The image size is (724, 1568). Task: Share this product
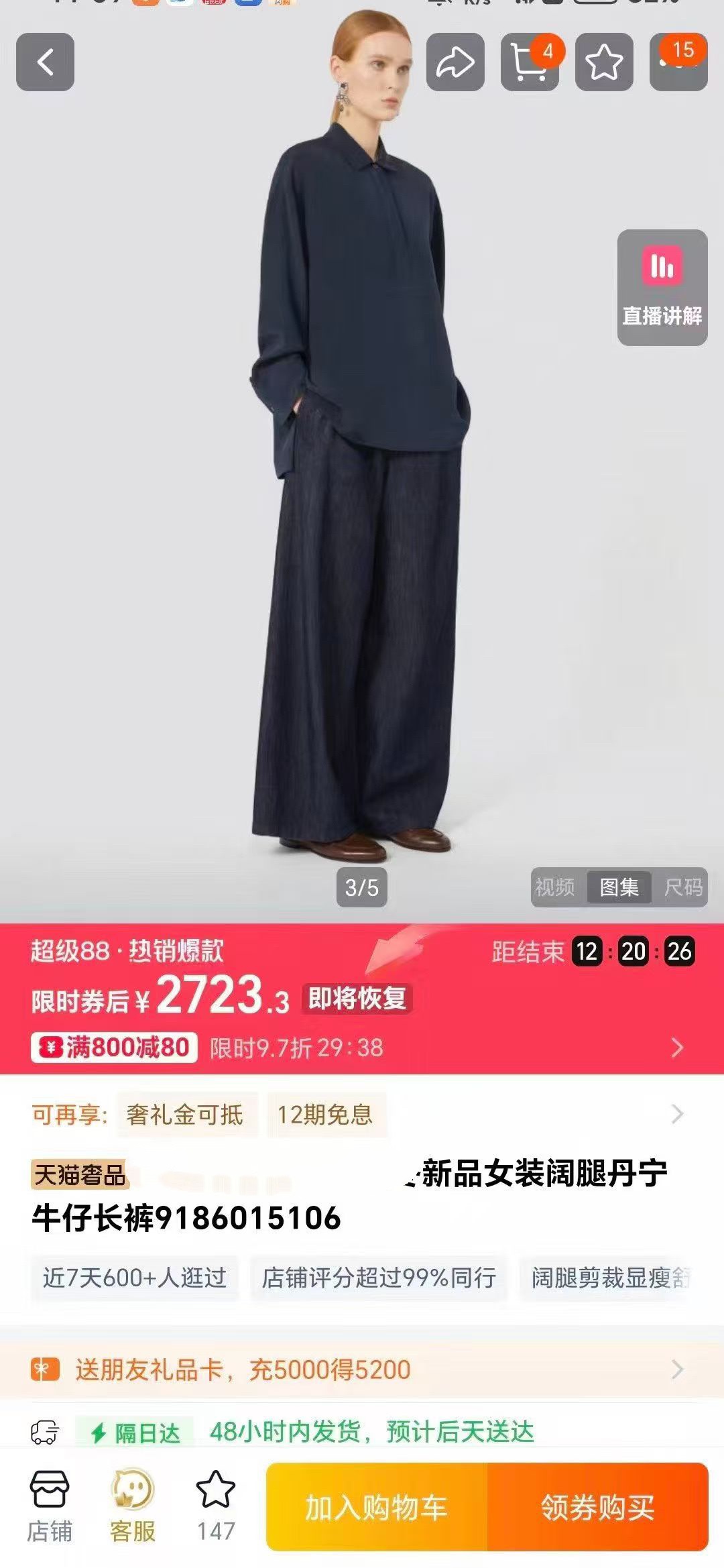tap(455, 62)
